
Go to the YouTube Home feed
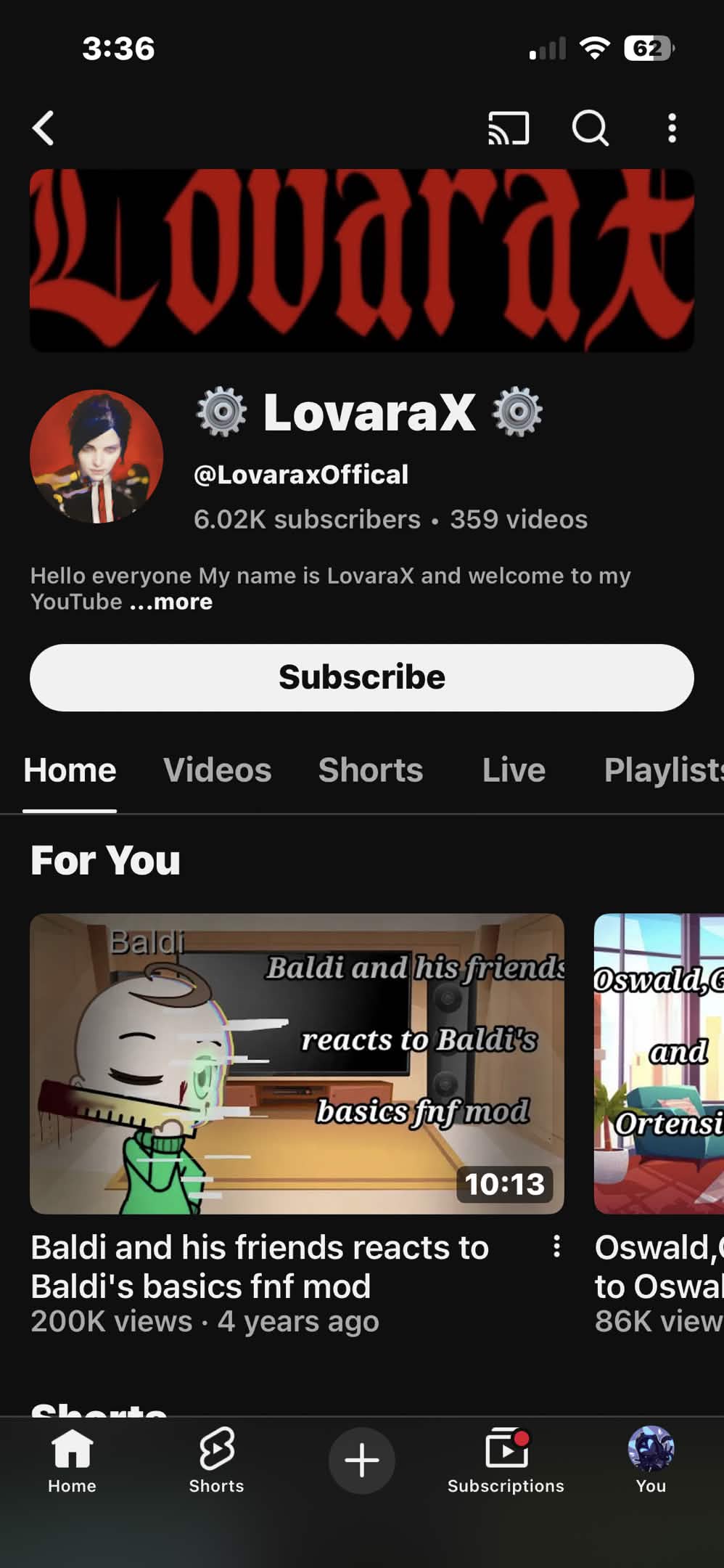(72, 1461)
